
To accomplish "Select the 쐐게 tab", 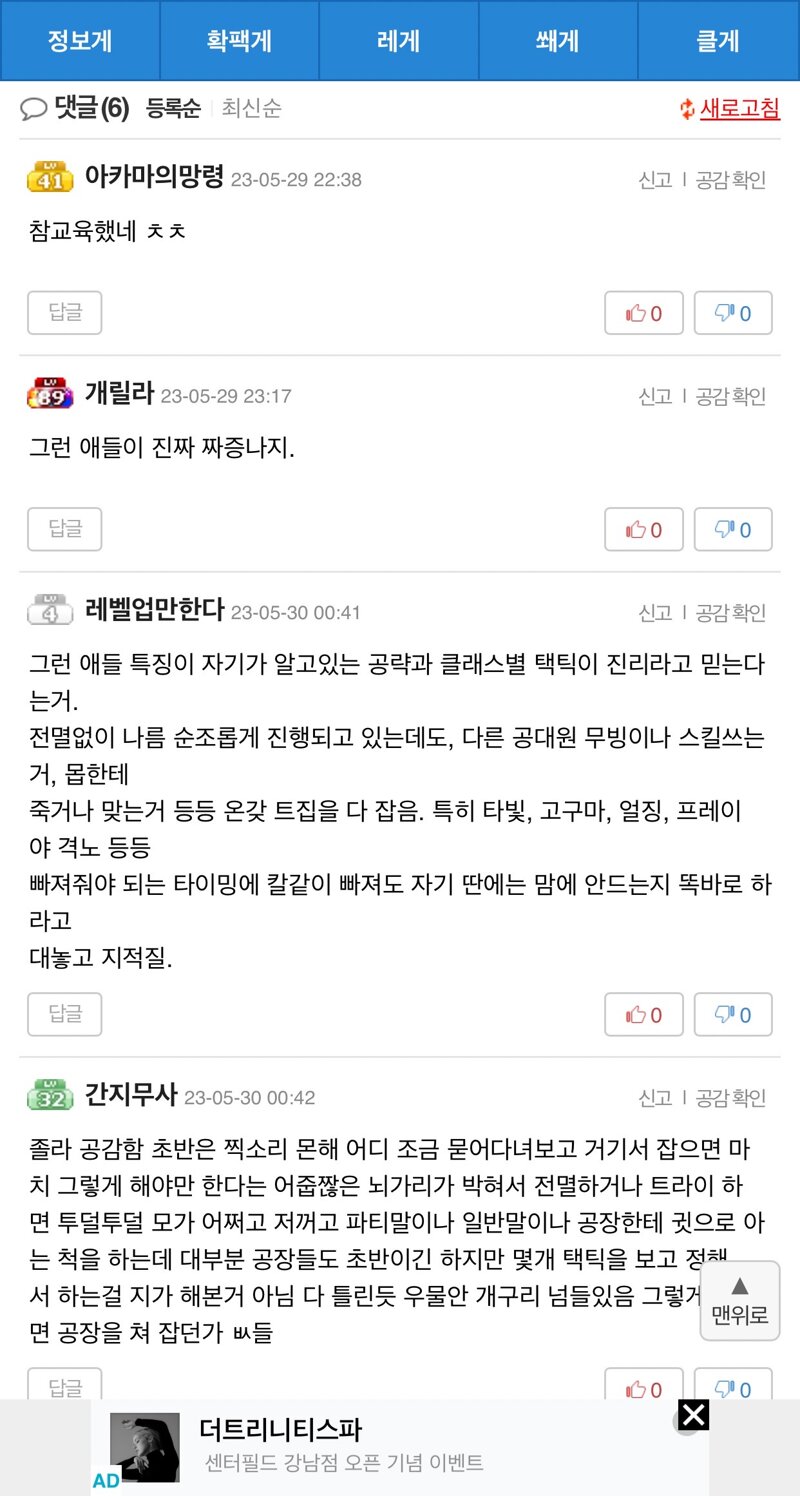I will click(558, 41).
